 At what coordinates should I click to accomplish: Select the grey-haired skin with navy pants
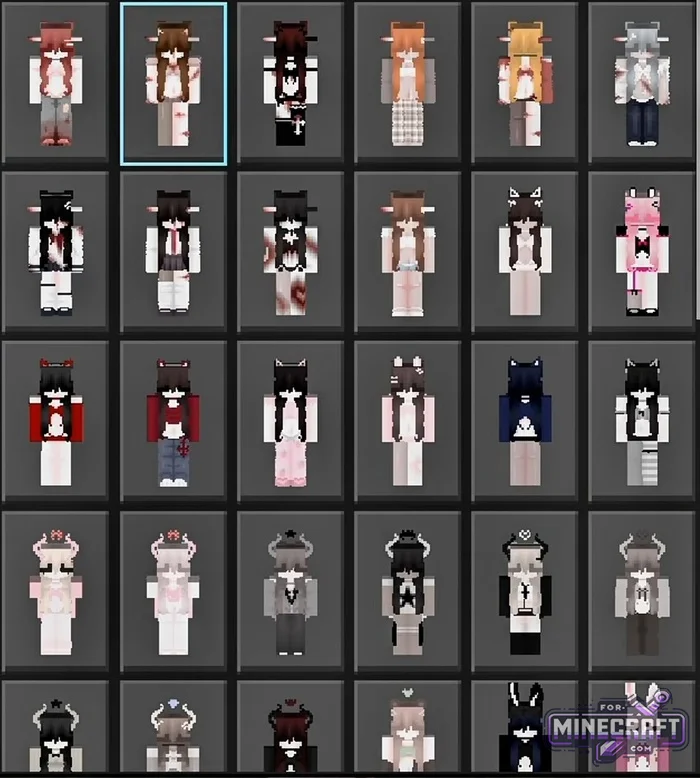click(x=642, y=85)
